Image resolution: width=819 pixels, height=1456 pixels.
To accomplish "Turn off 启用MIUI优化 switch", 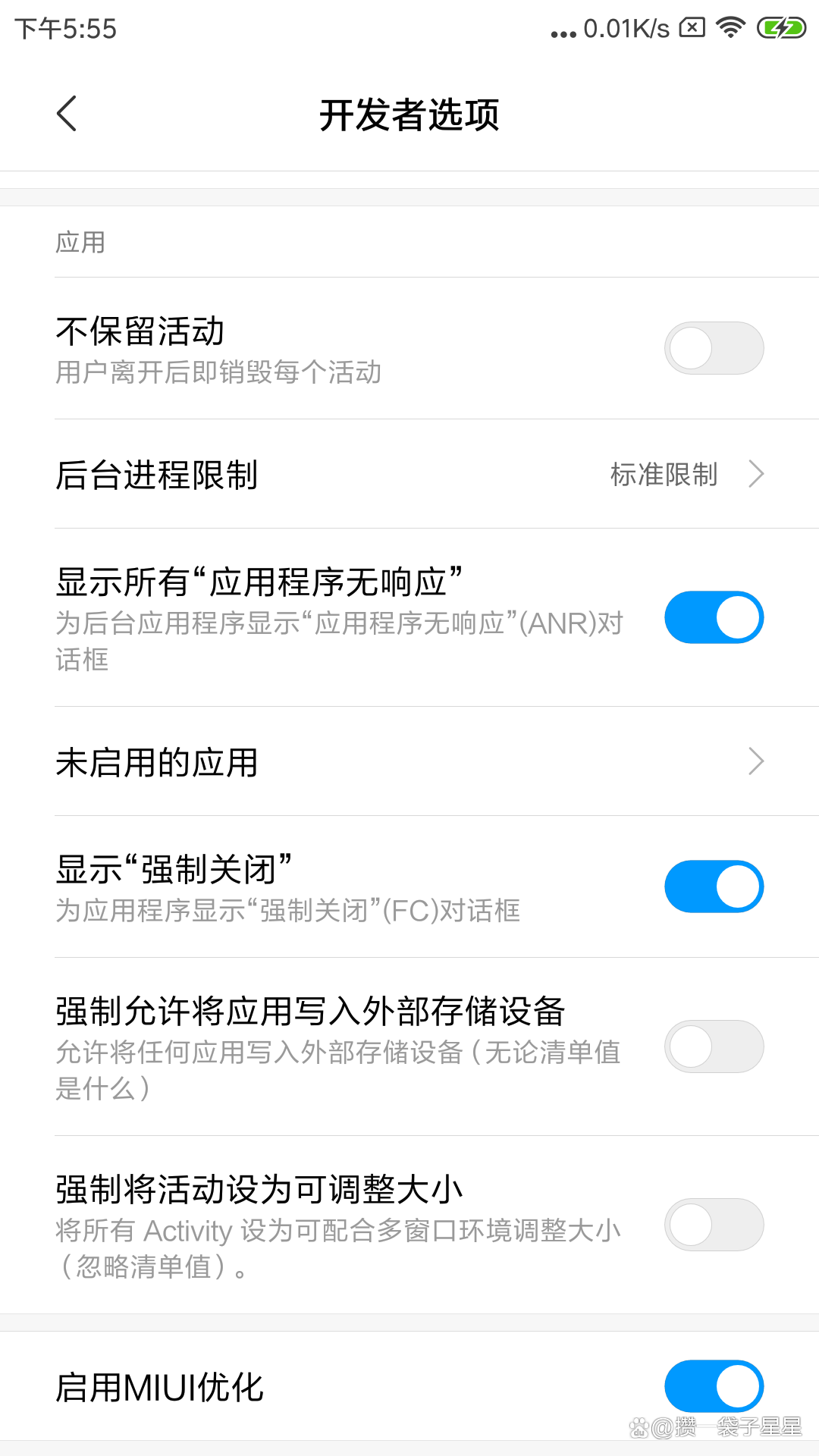I will (x=714, y=1386).
